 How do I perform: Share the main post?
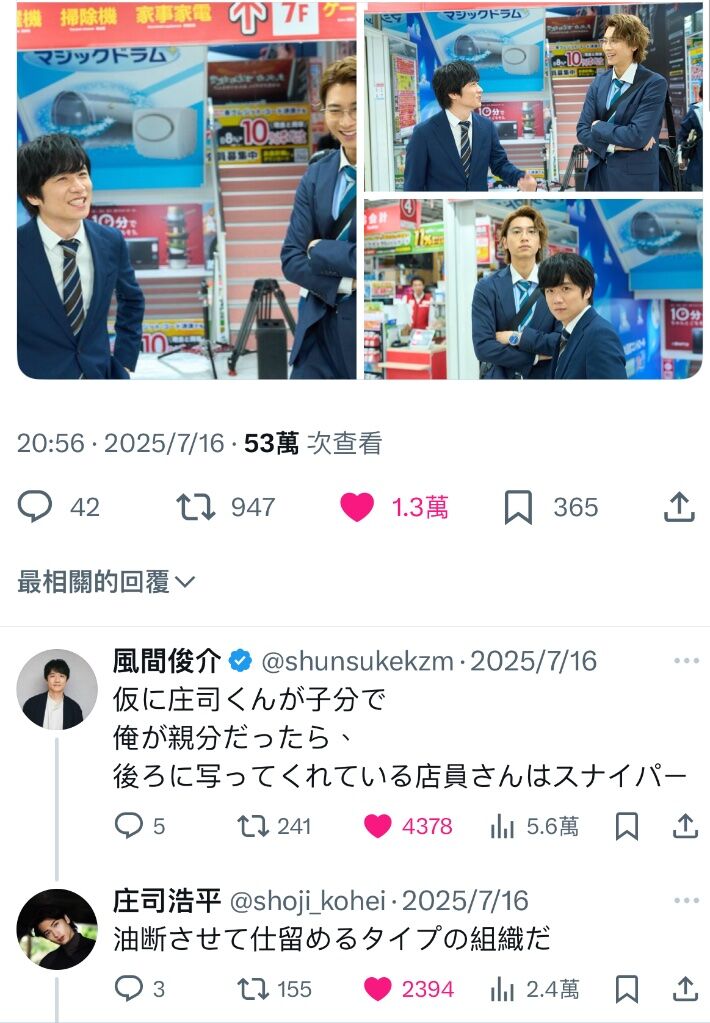click(x=679, y=507)
